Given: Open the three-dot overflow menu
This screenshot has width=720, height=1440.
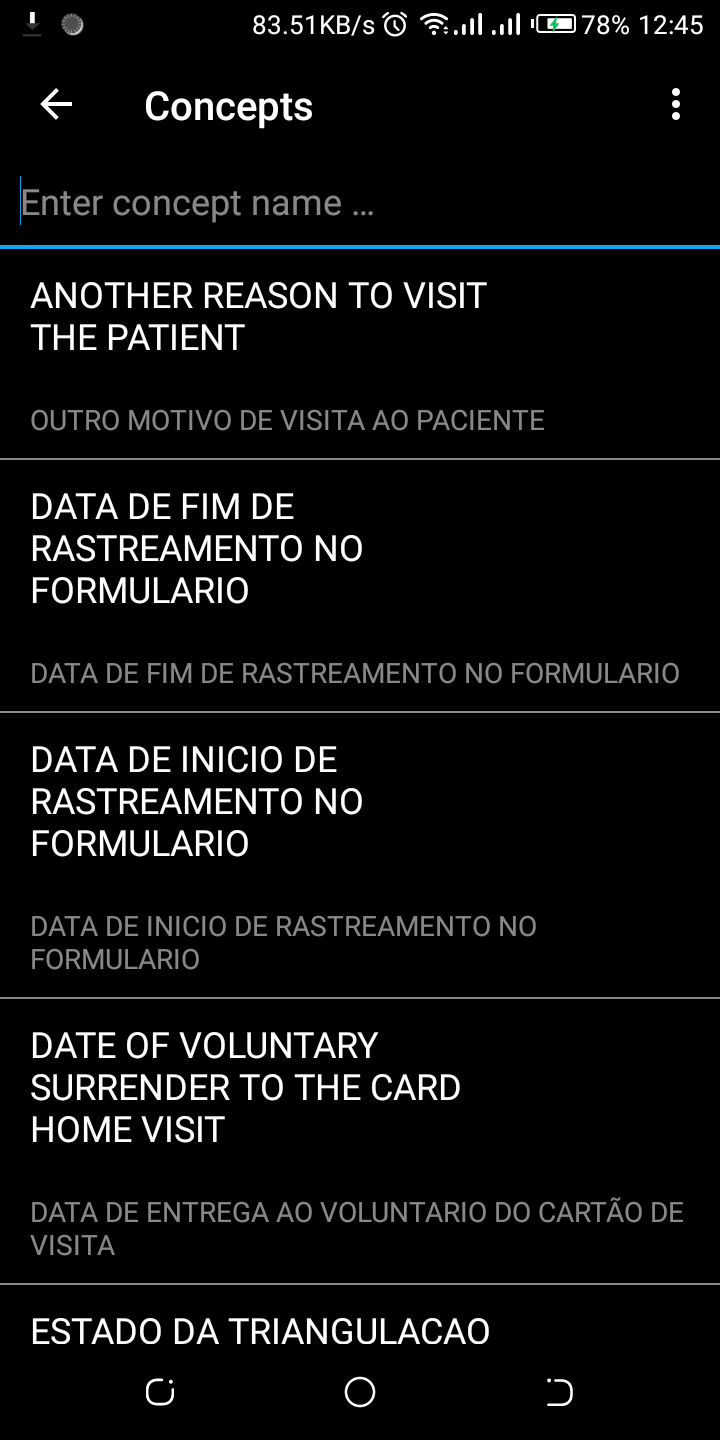Looking at the screenshot, I should (x=676, y=105).
